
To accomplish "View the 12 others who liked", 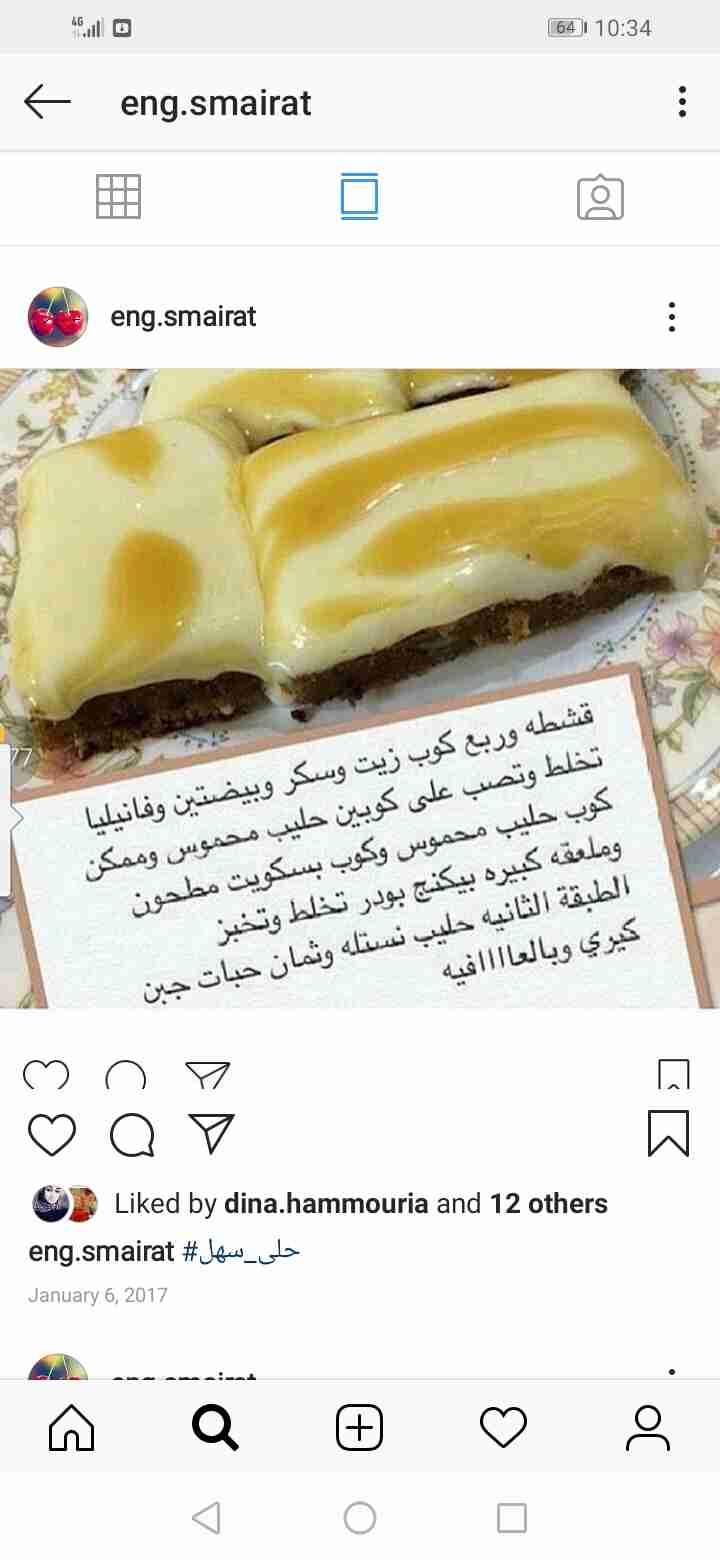I will pyautogui.click(x=548, y=1203).
